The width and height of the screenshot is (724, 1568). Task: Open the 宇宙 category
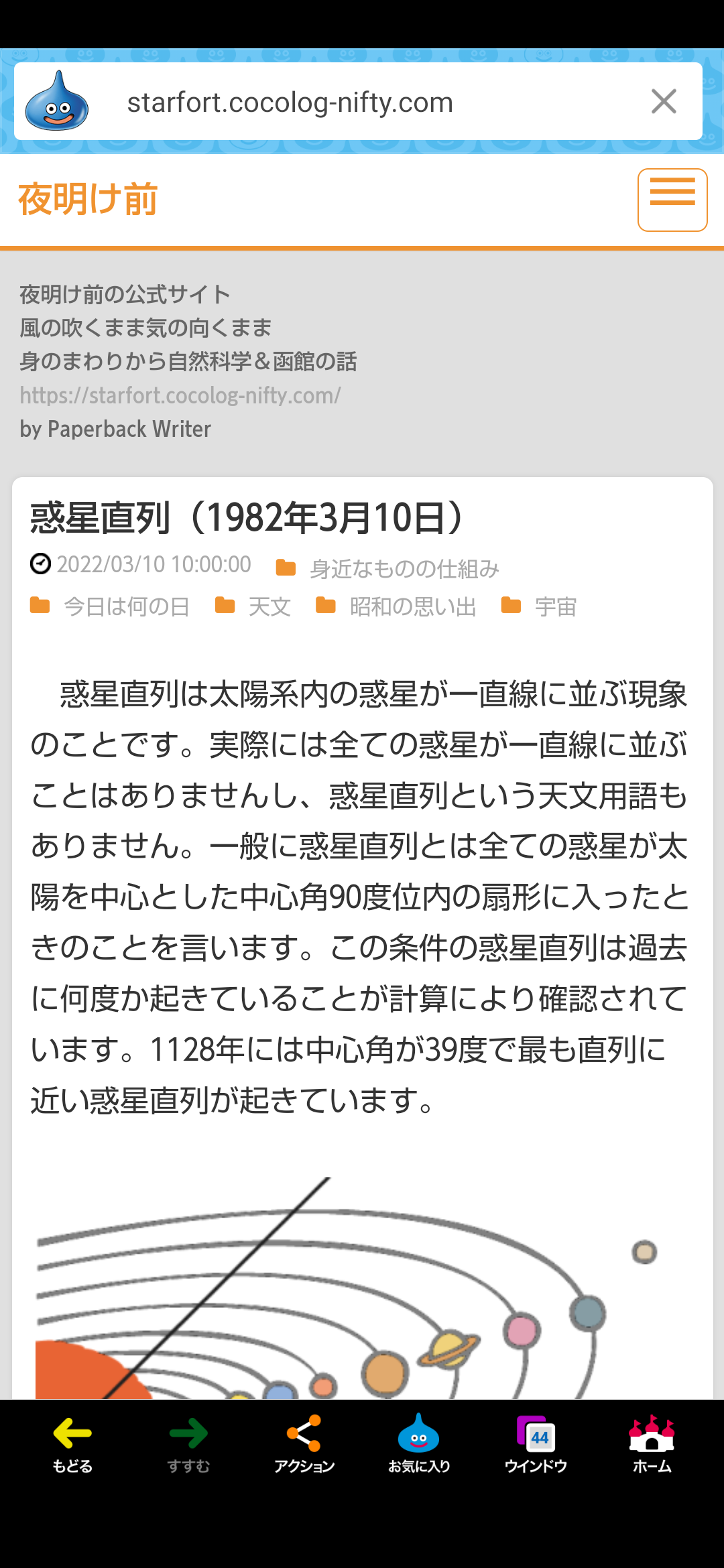[x=556, y=607]
